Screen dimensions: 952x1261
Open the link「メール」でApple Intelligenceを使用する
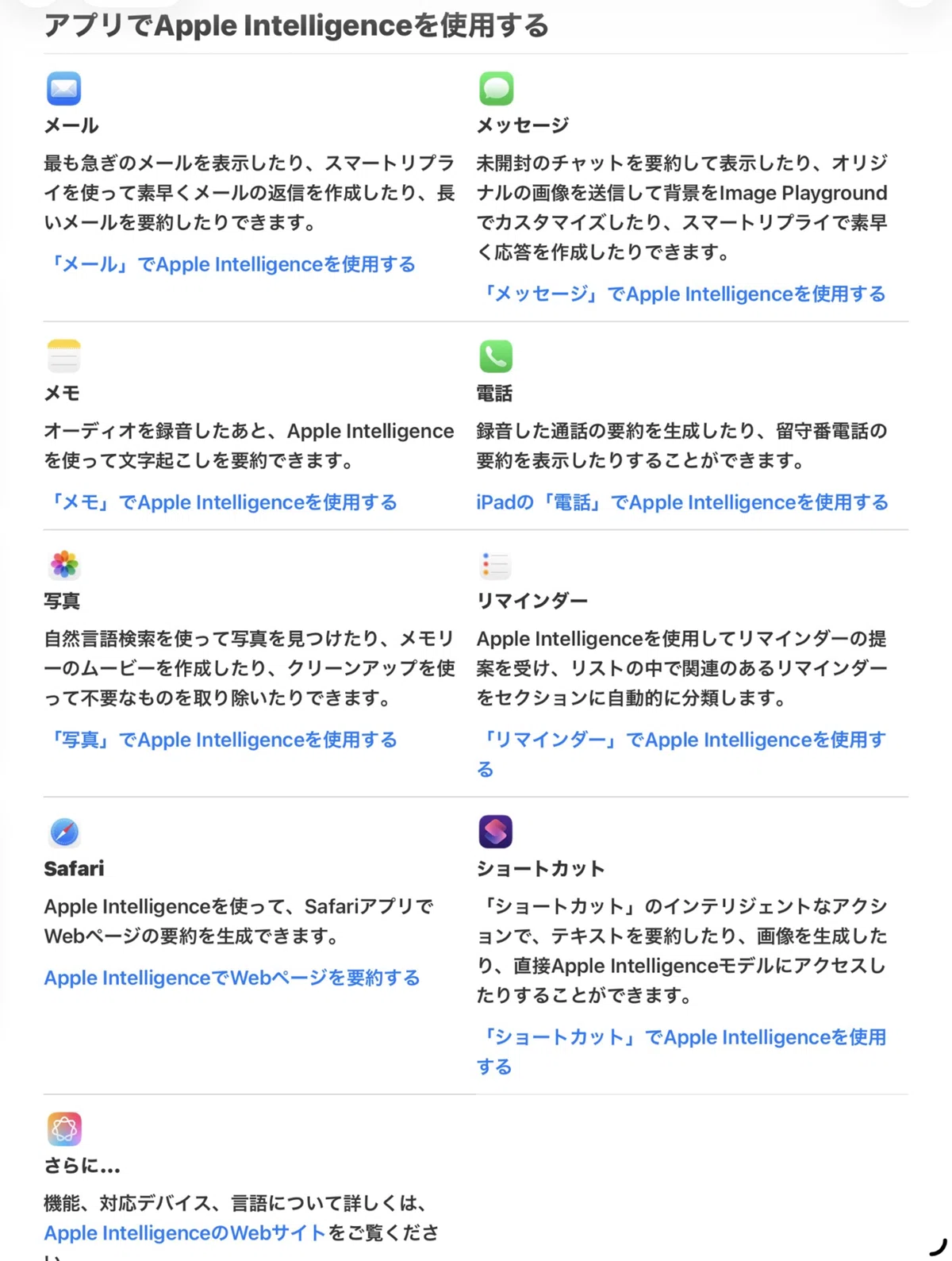pos(230,264)
